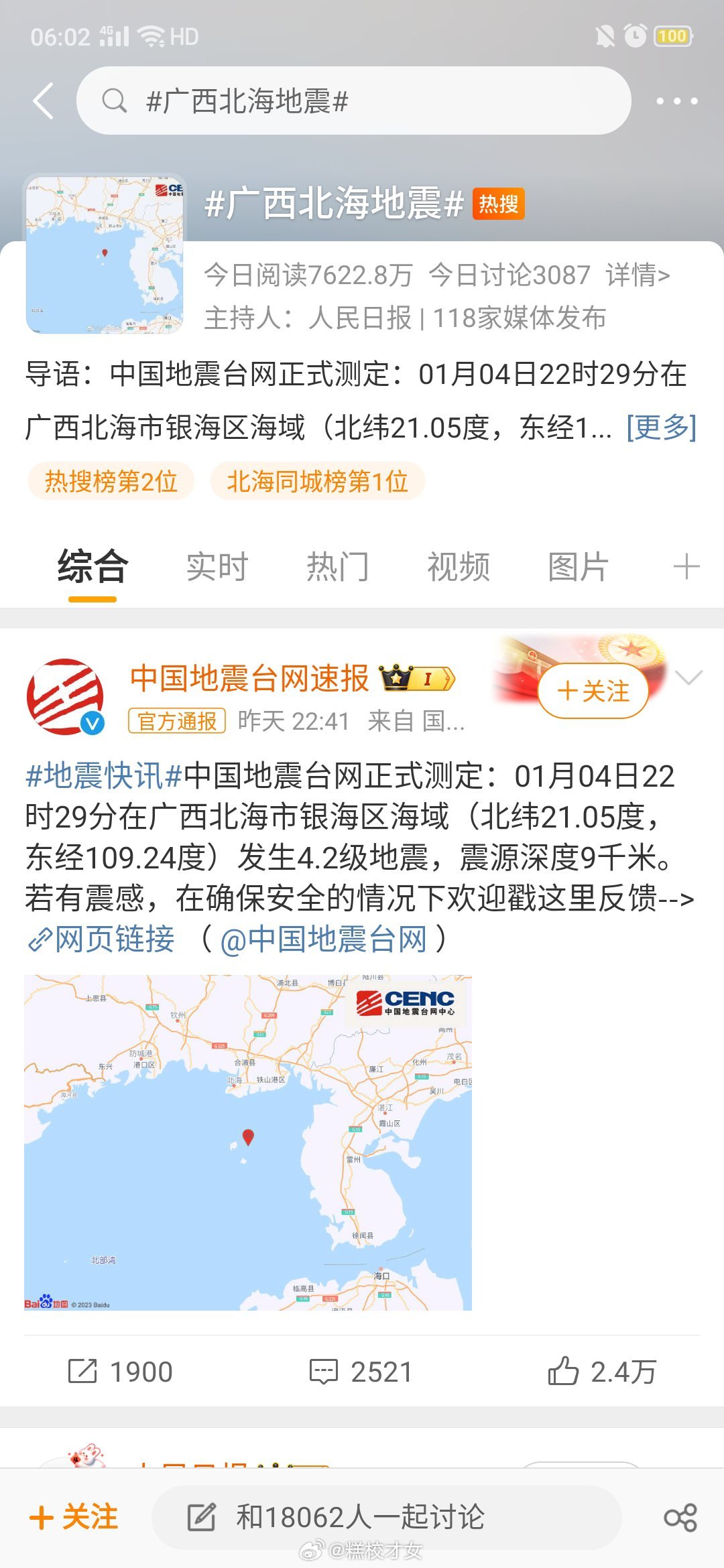Click the back arrow to return
This screenshot has width=724, height=1568.
[x=42, y=102]
